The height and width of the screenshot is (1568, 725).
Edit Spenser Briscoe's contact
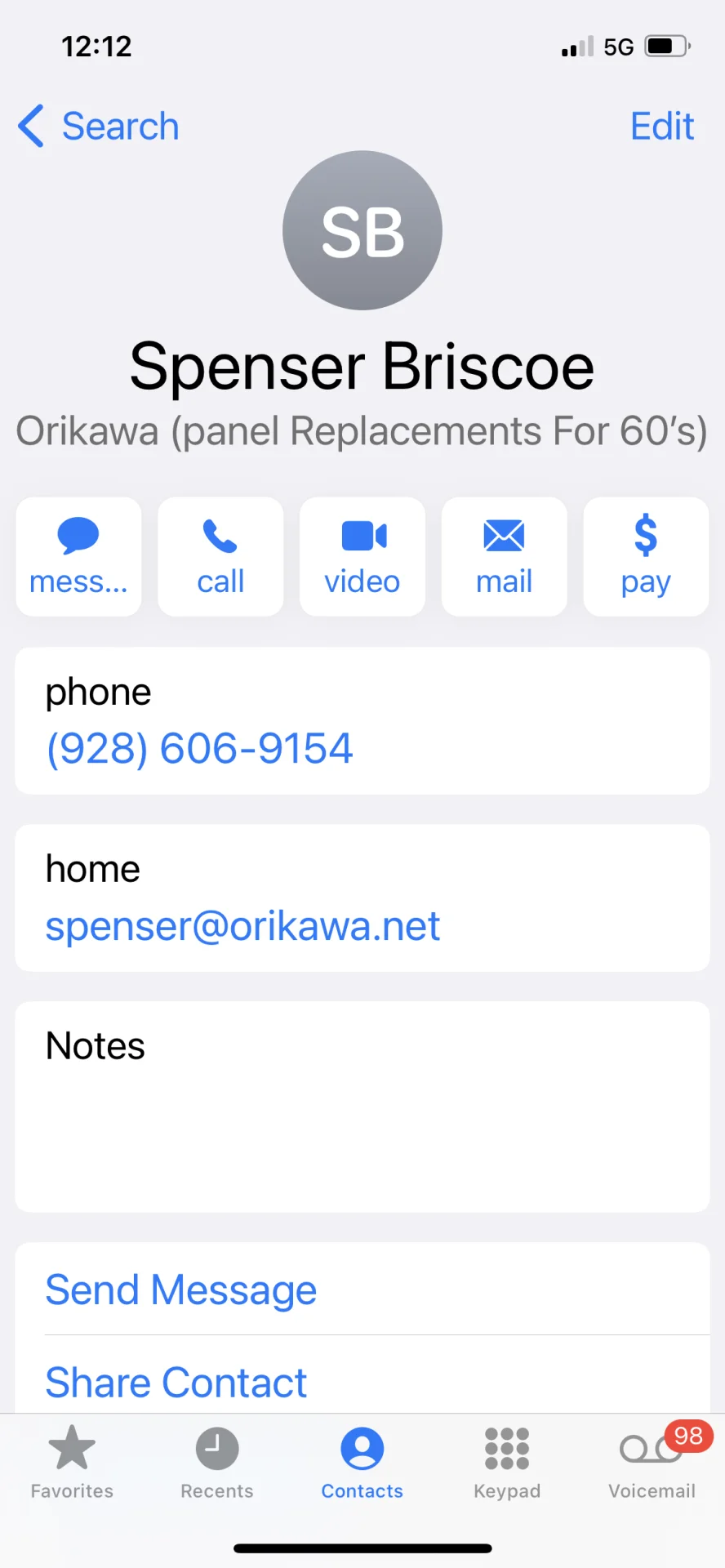click(x=661, y=127)
